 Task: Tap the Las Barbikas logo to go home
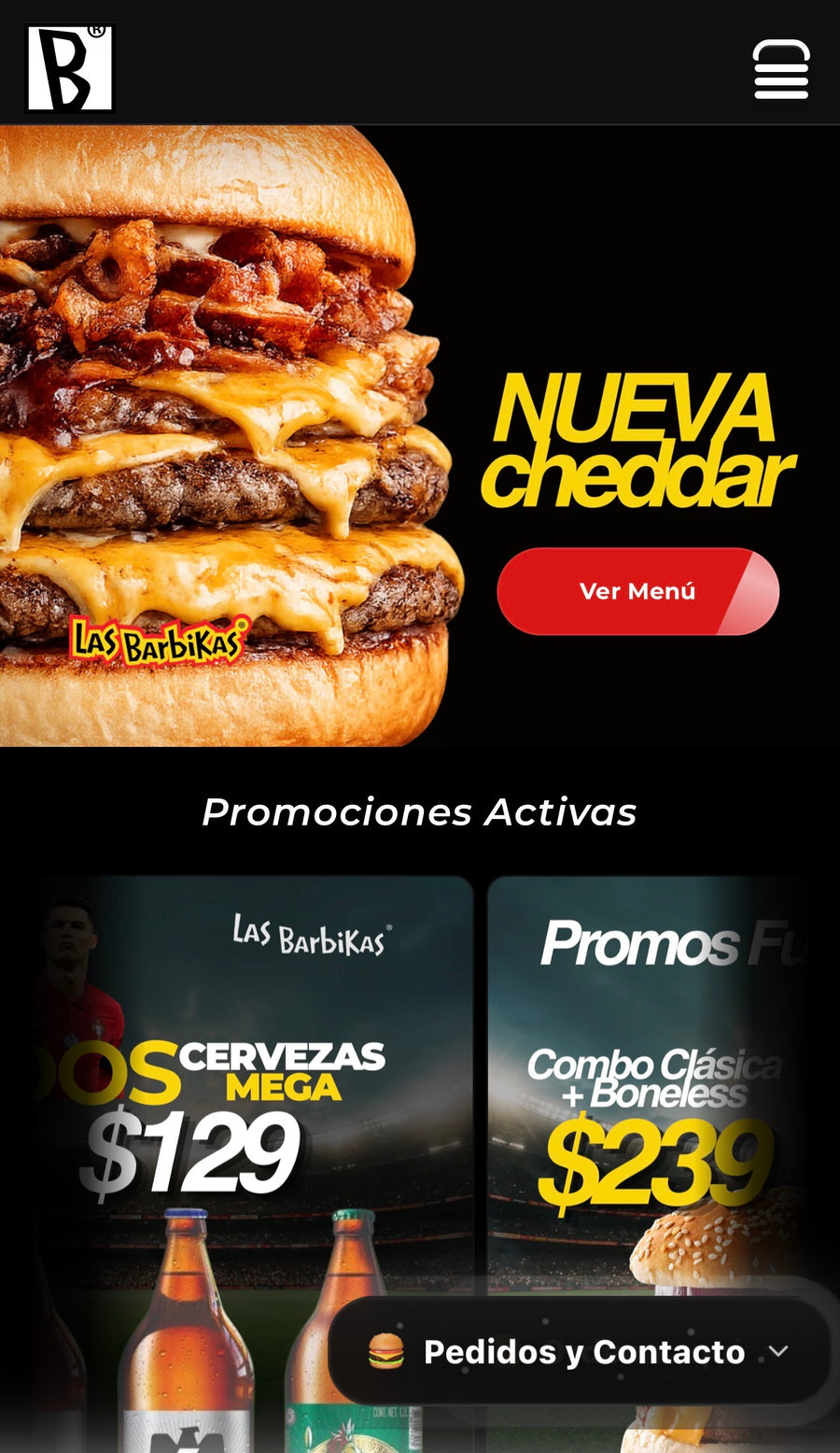[x=70, y=68]
